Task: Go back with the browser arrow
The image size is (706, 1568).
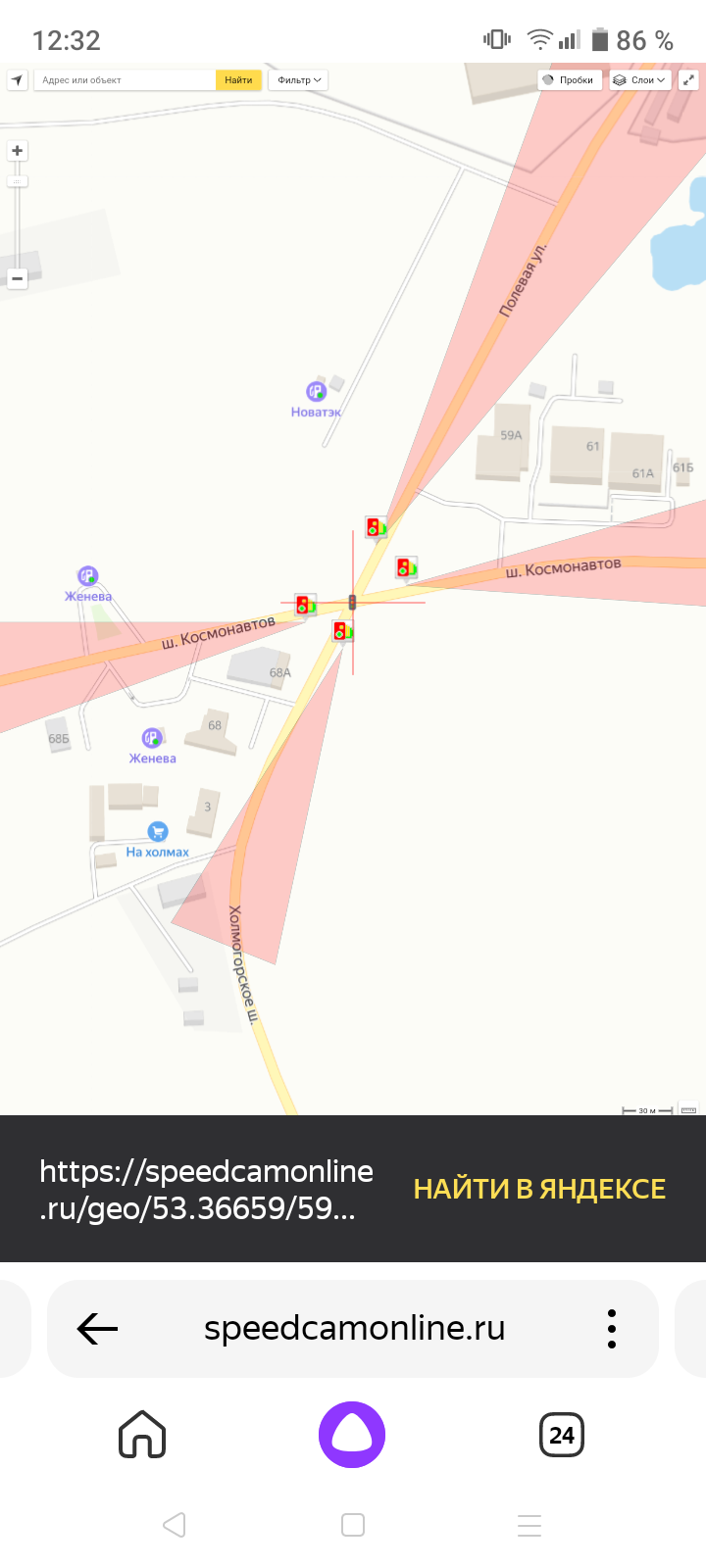Action: point(97,1329)
